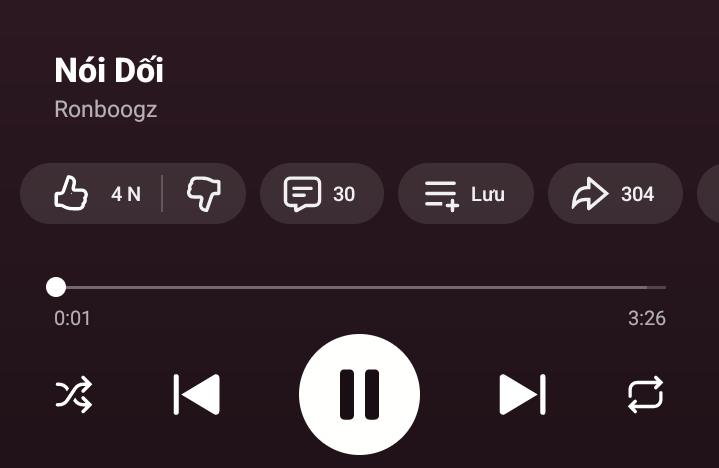This screenshot has height=468, width=719.
Task: Tap the playback progress bar
Action: click(360, 288)
